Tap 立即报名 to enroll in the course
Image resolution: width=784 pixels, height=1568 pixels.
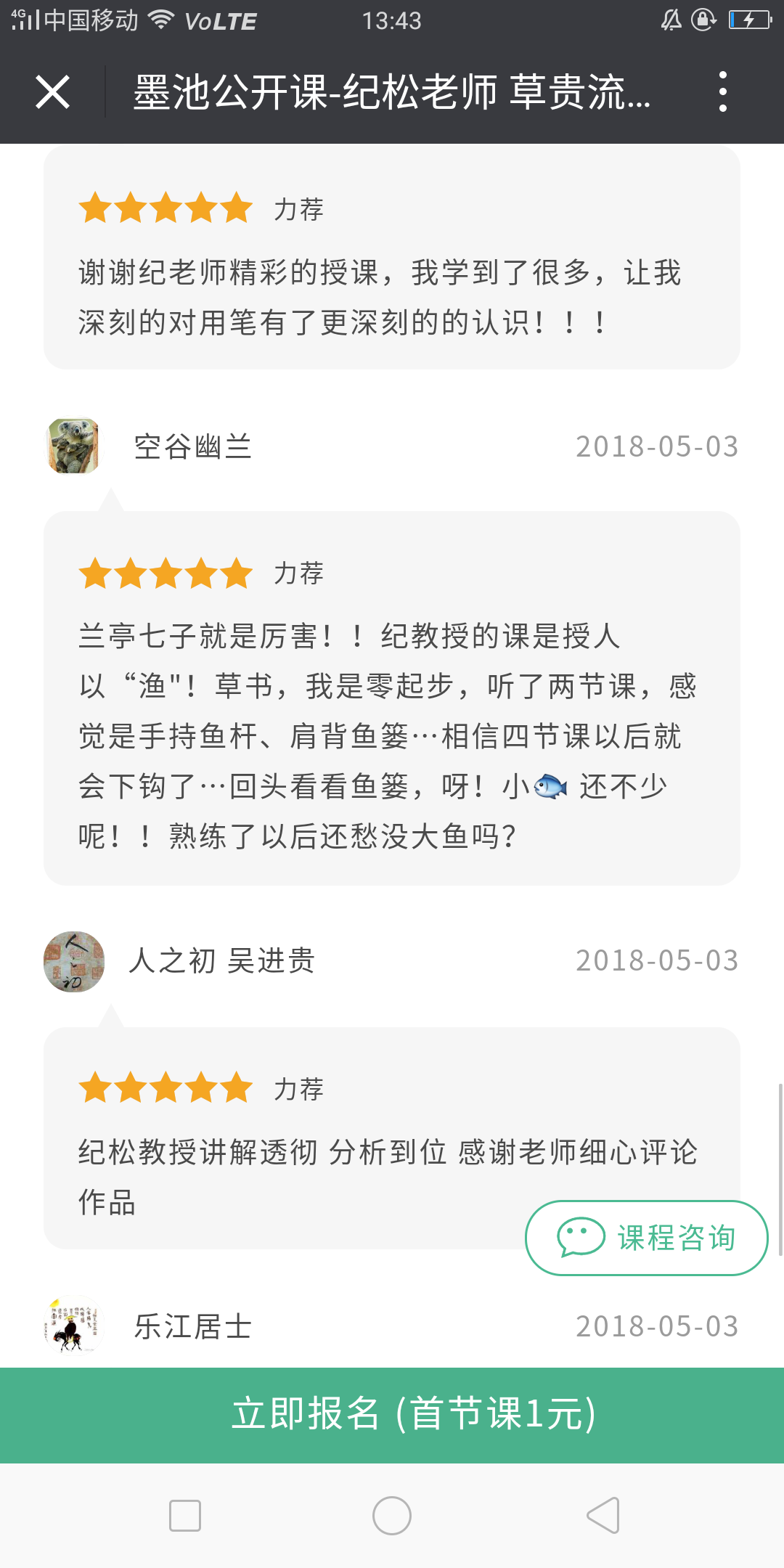[392, 1415]
